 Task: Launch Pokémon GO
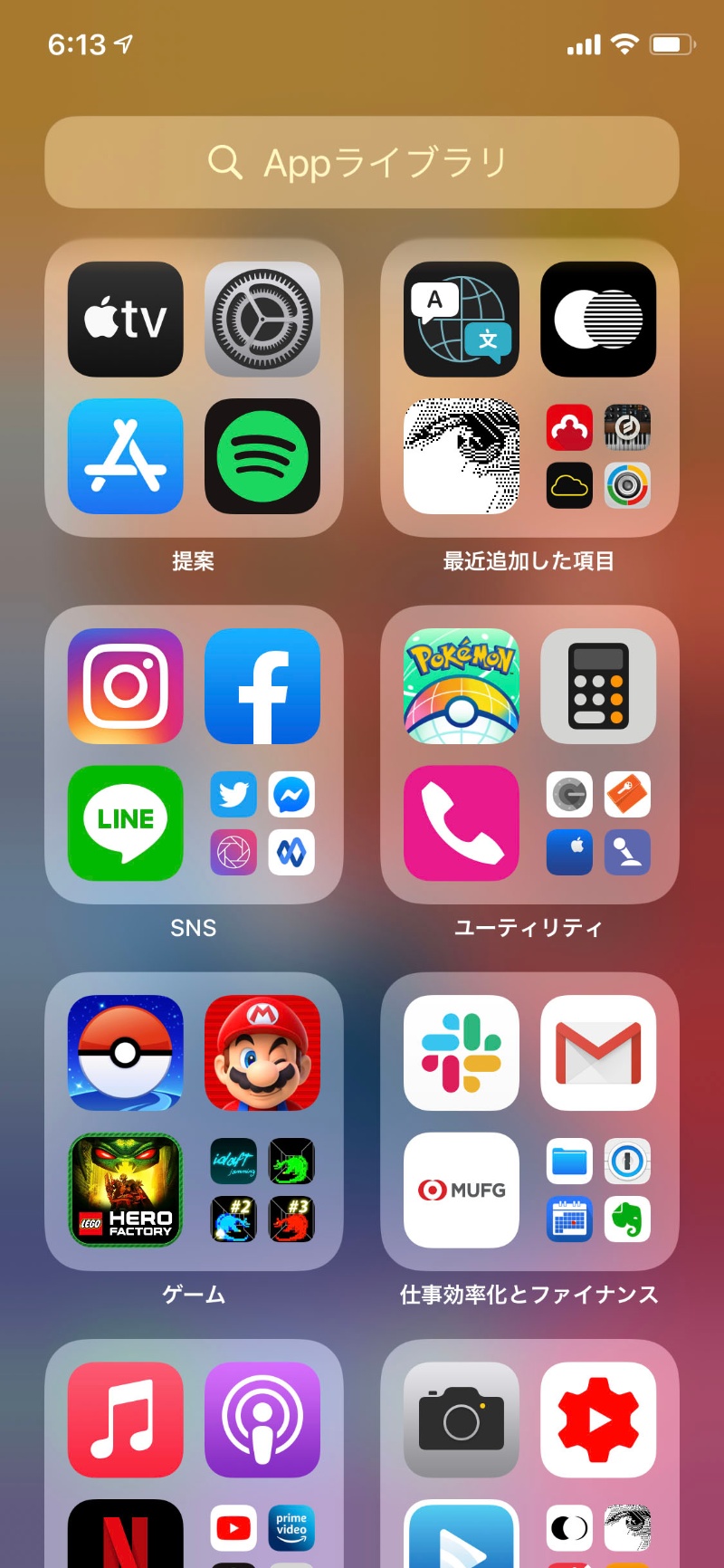[x=124, y=1053]
